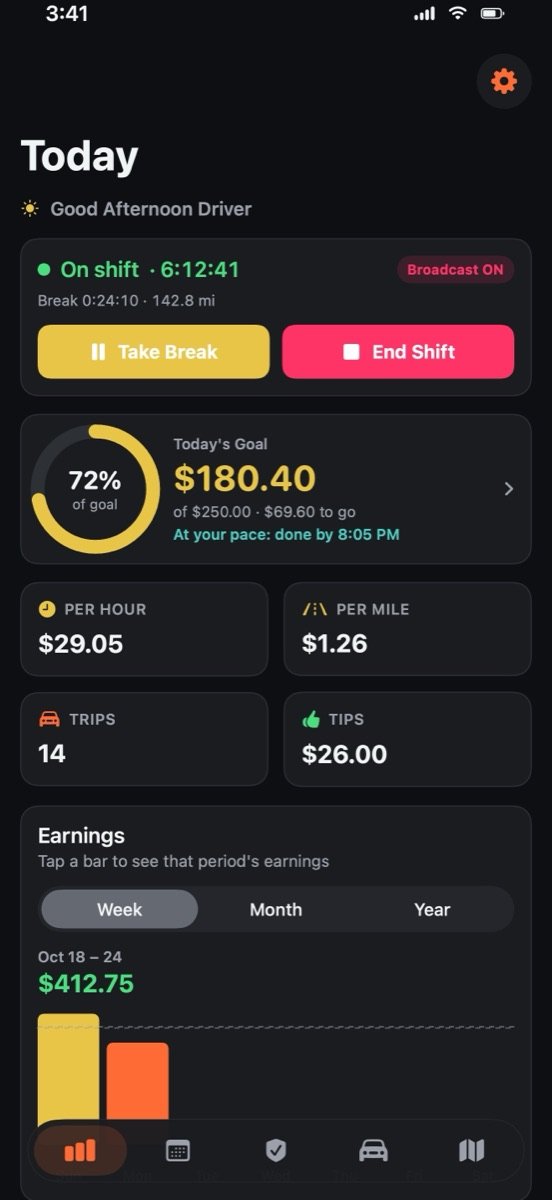Open the calendar tab in bottom bar
Image resolution: width=552 pixels, height=1200 pixels.
pos(178,1151)
